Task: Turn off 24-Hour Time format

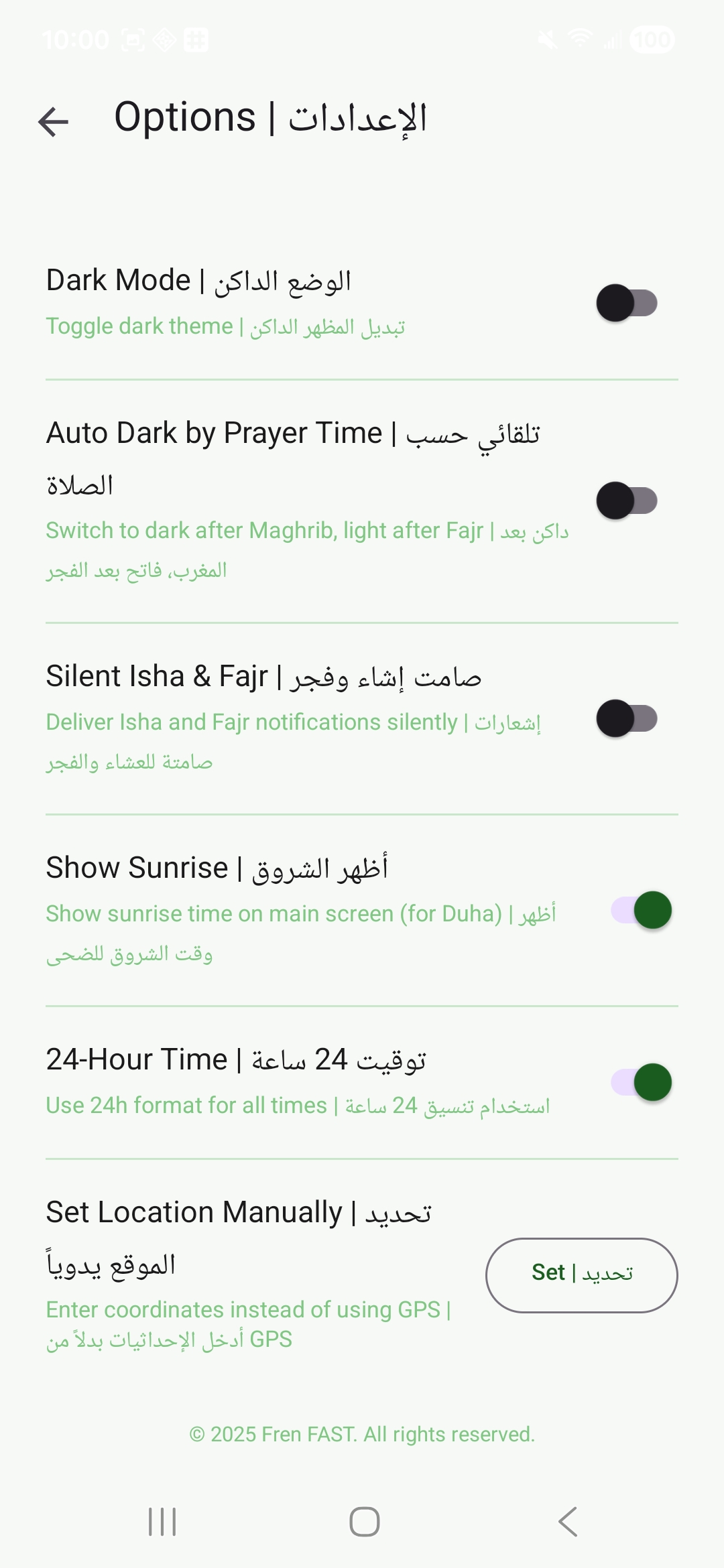Action: (x=642, y=1082)
